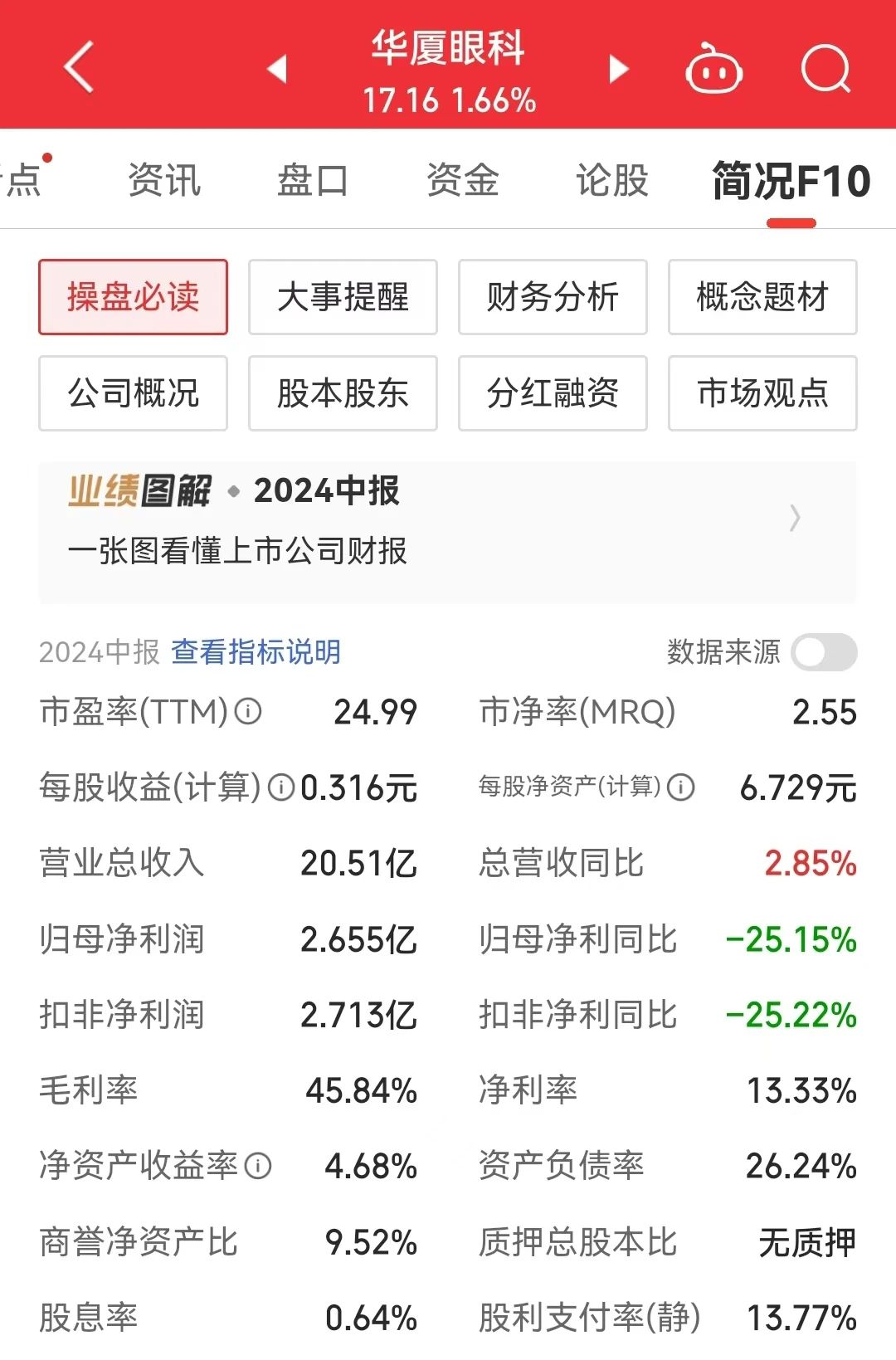Switch to the previous stock with left triangle
The height and width of the screenshot is (1360, 896).
coord(277,68)
